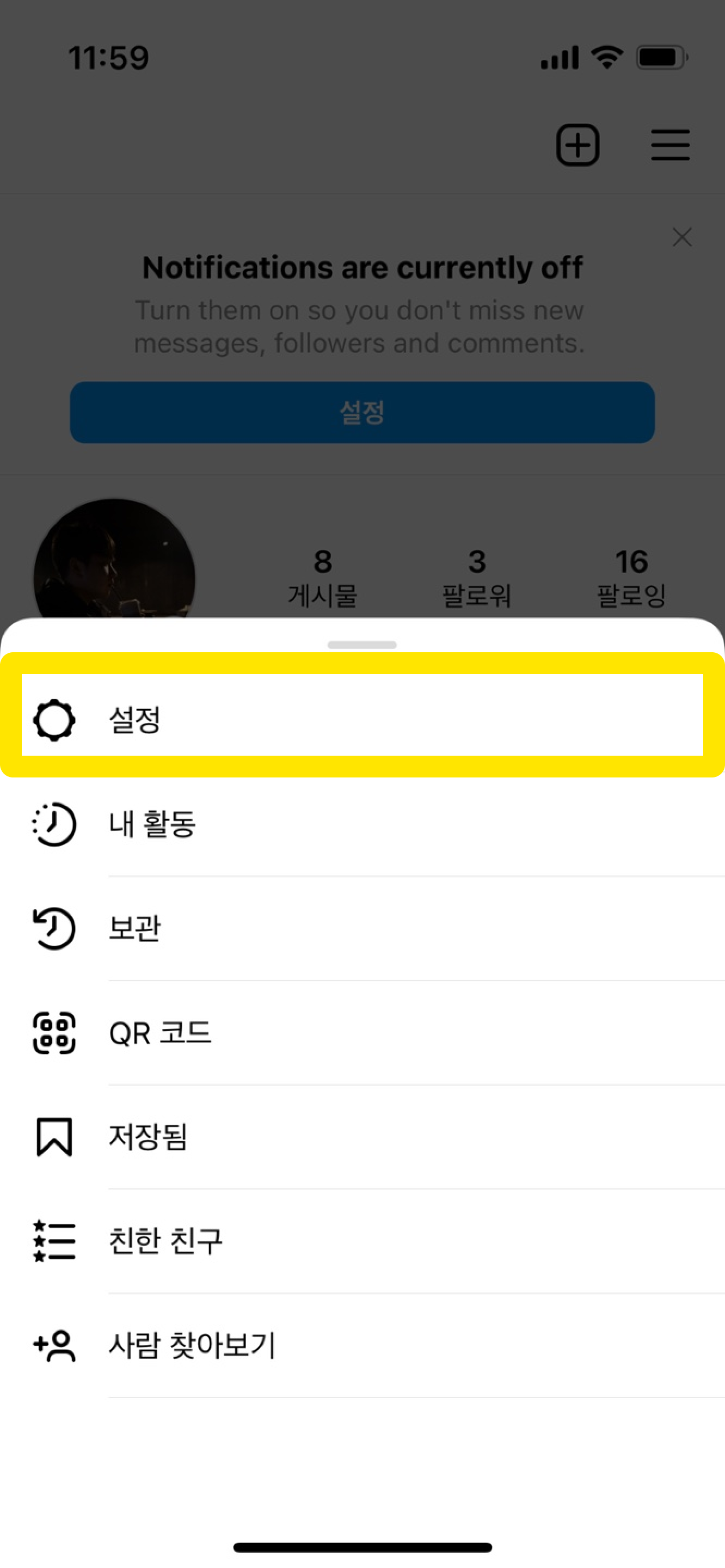725x1568 pixels.
Task: Grab the bottom sheet drag handle
Action: coord(362,644)
